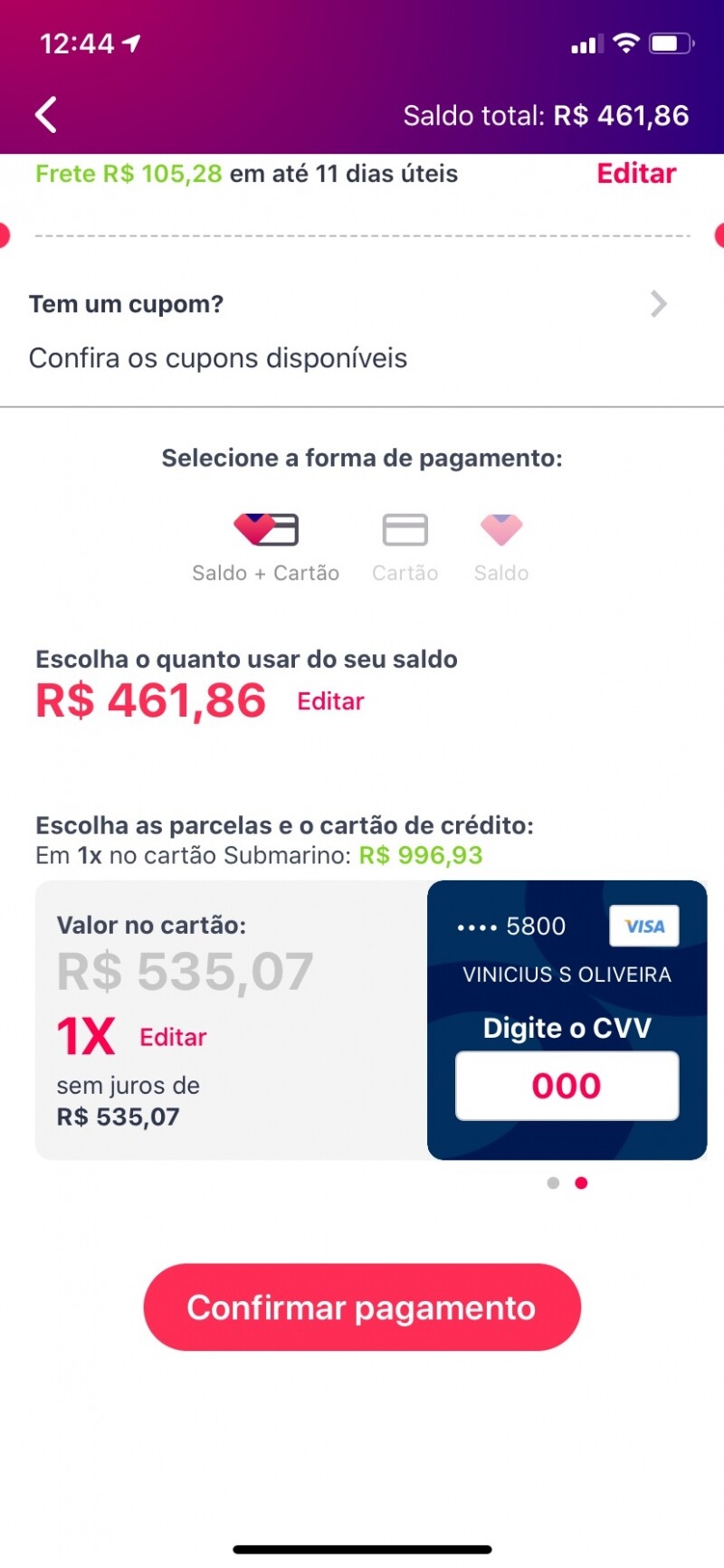This screenshot has height=1568, width=724.
Task: Tap Confirmar pagamento button
Action: (362, 1307)
